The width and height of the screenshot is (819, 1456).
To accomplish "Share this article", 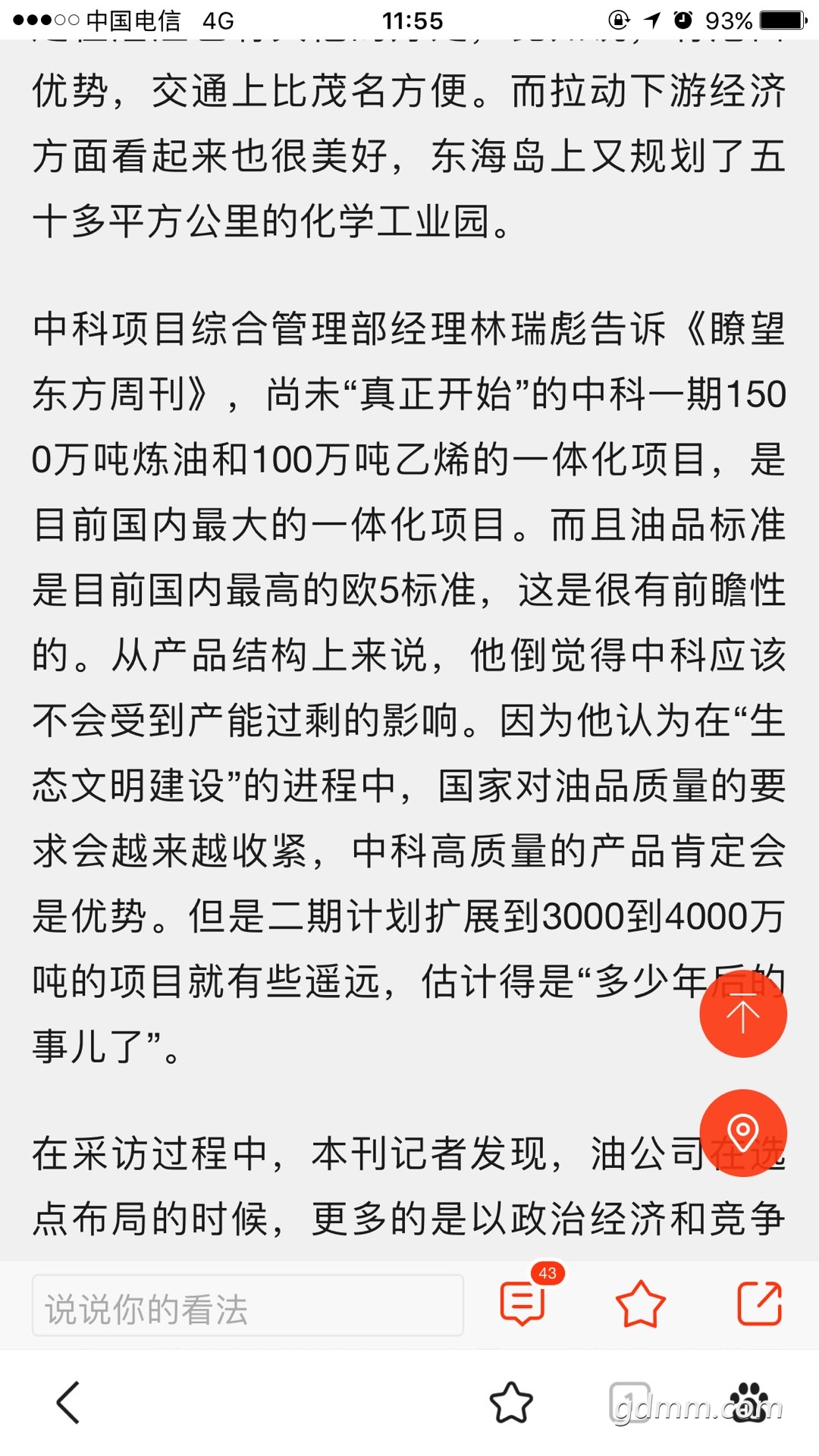I will (759, 1304).
